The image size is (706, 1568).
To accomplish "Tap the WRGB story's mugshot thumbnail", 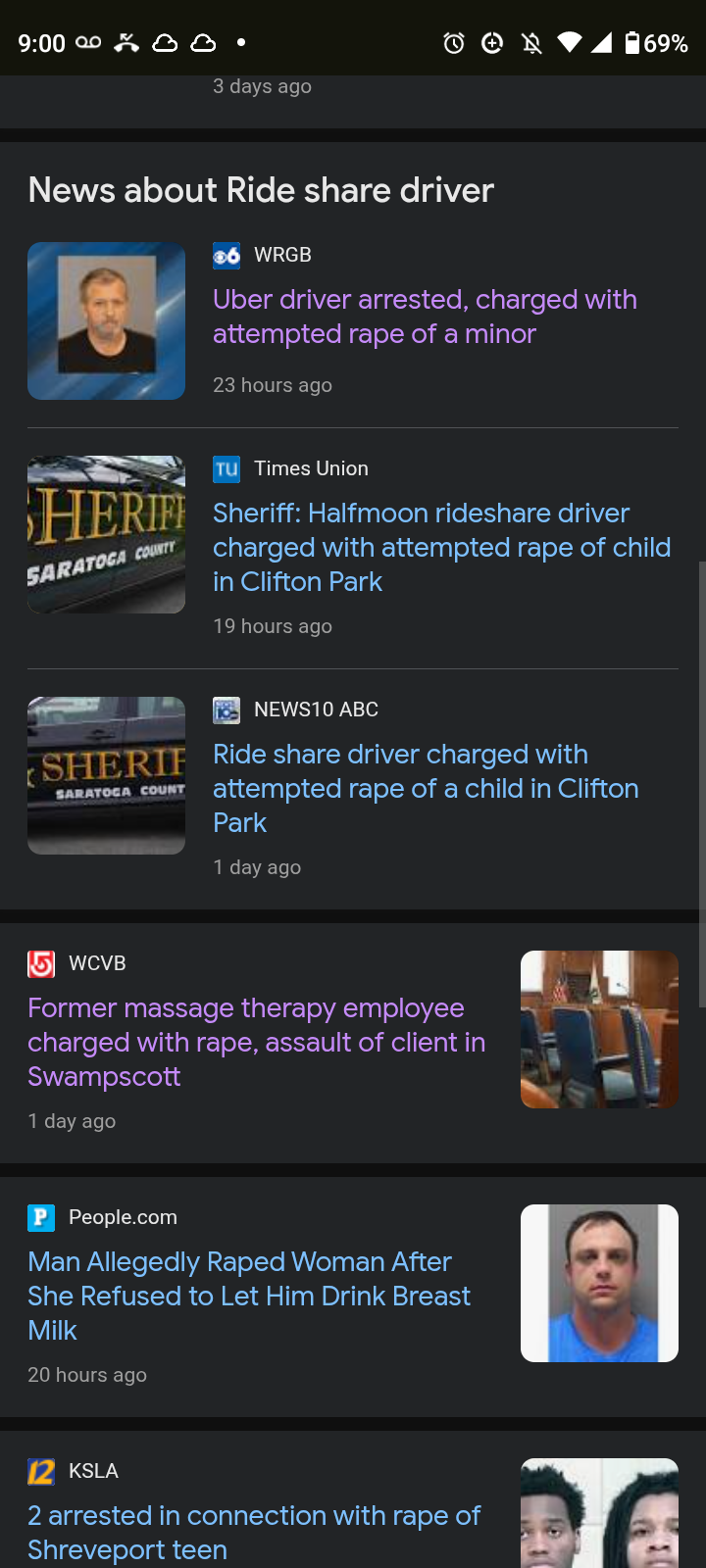I will click(x=107, y=321).
